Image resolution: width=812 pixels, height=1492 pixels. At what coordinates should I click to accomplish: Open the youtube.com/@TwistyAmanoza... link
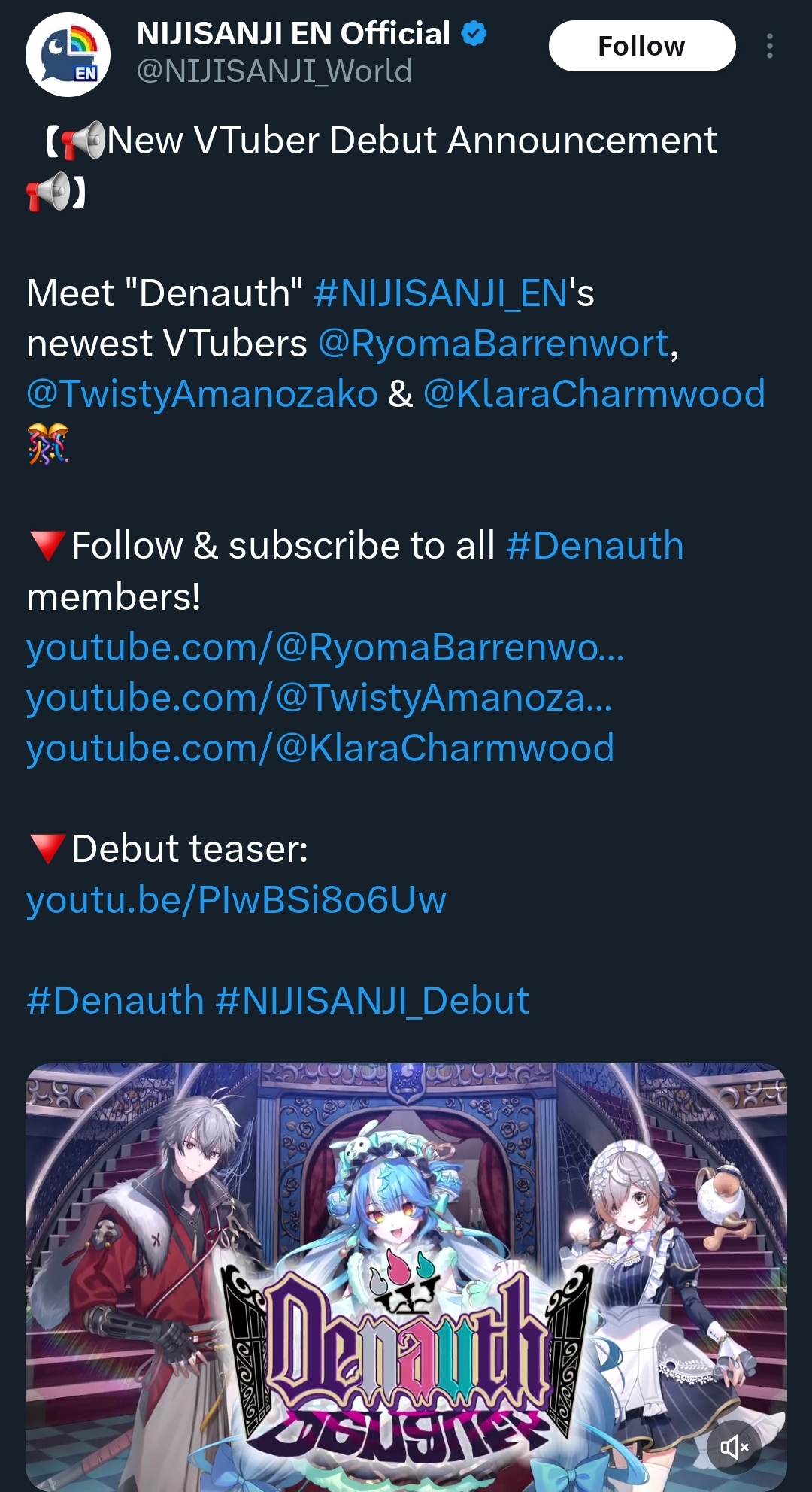(x=319, y=698)
